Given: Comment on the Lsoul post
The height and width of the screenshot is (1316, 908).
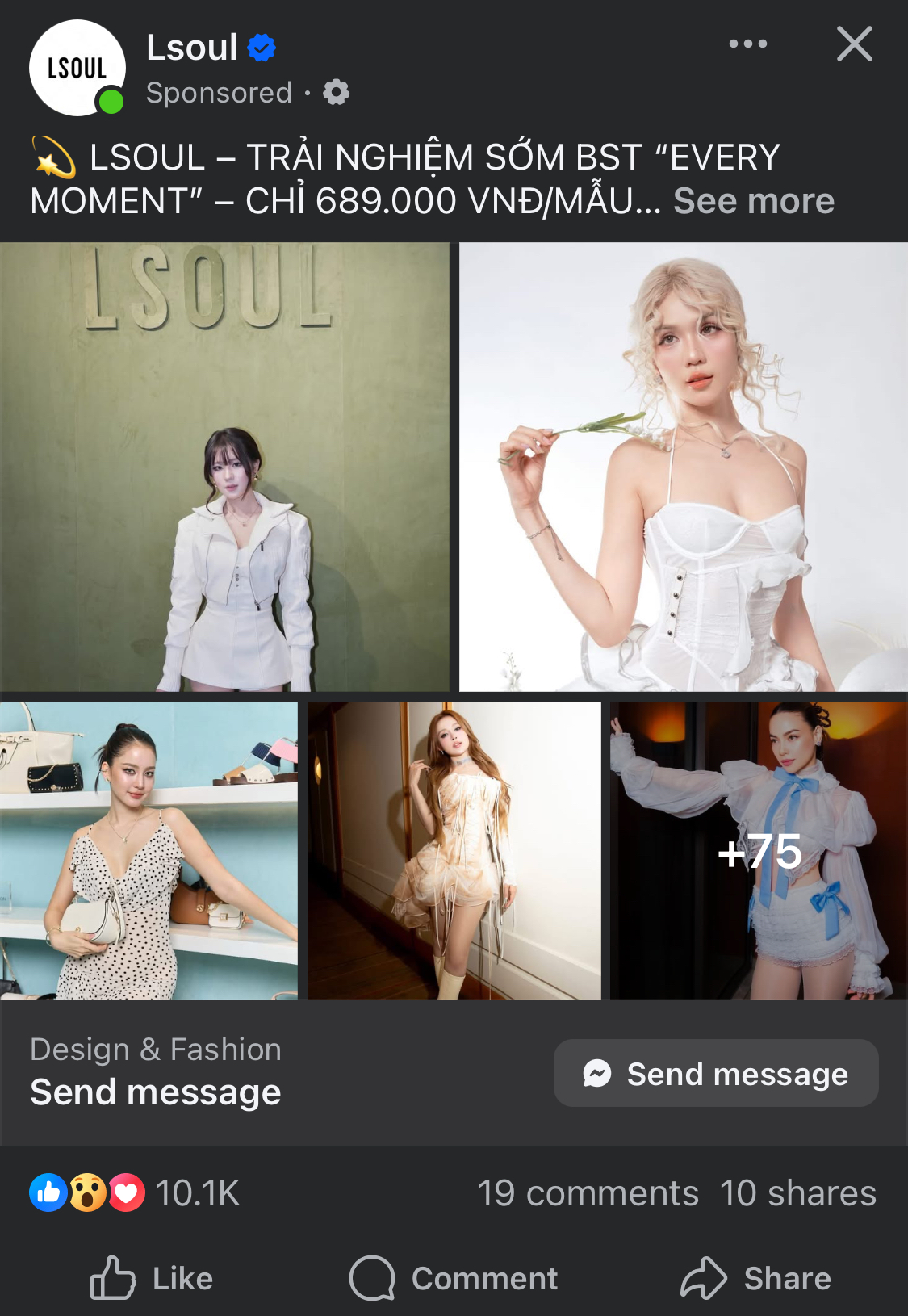Looking at the screenshot, I should (x=454, y=1278).
